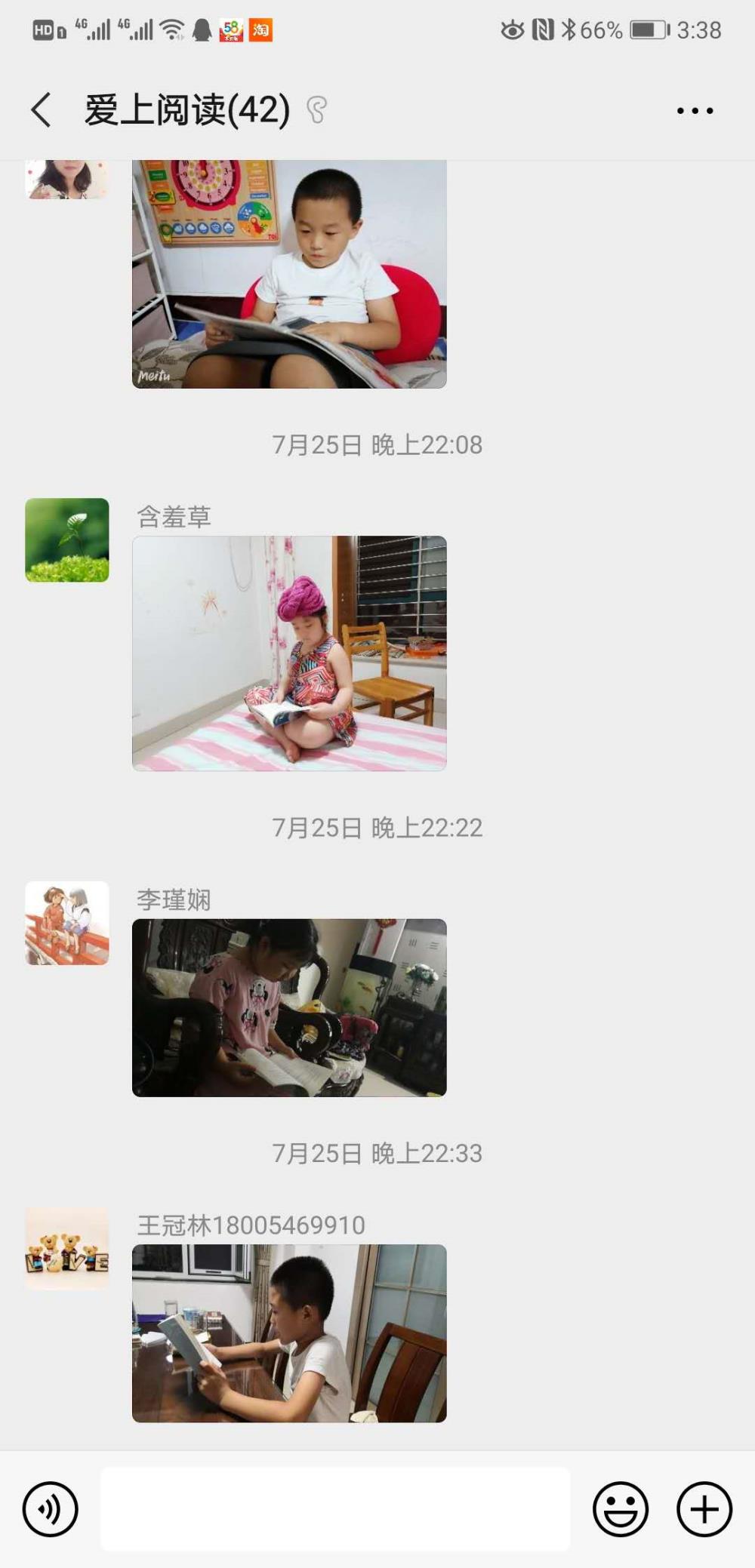View 李瑾娴's reading photo

coord(289,1007)
